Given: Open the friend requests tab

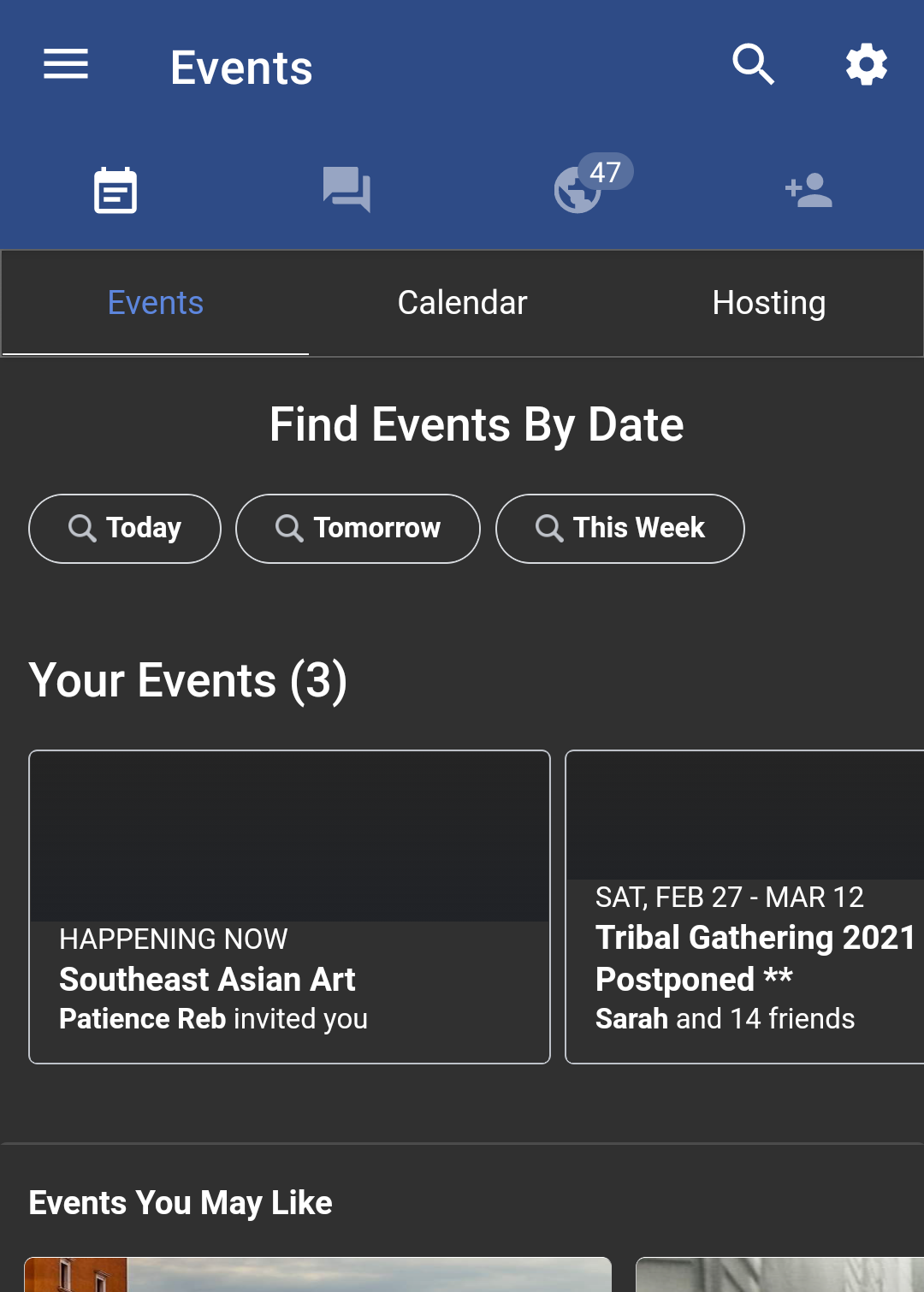Looking at the screenshot, I should (x=808, y=190).
